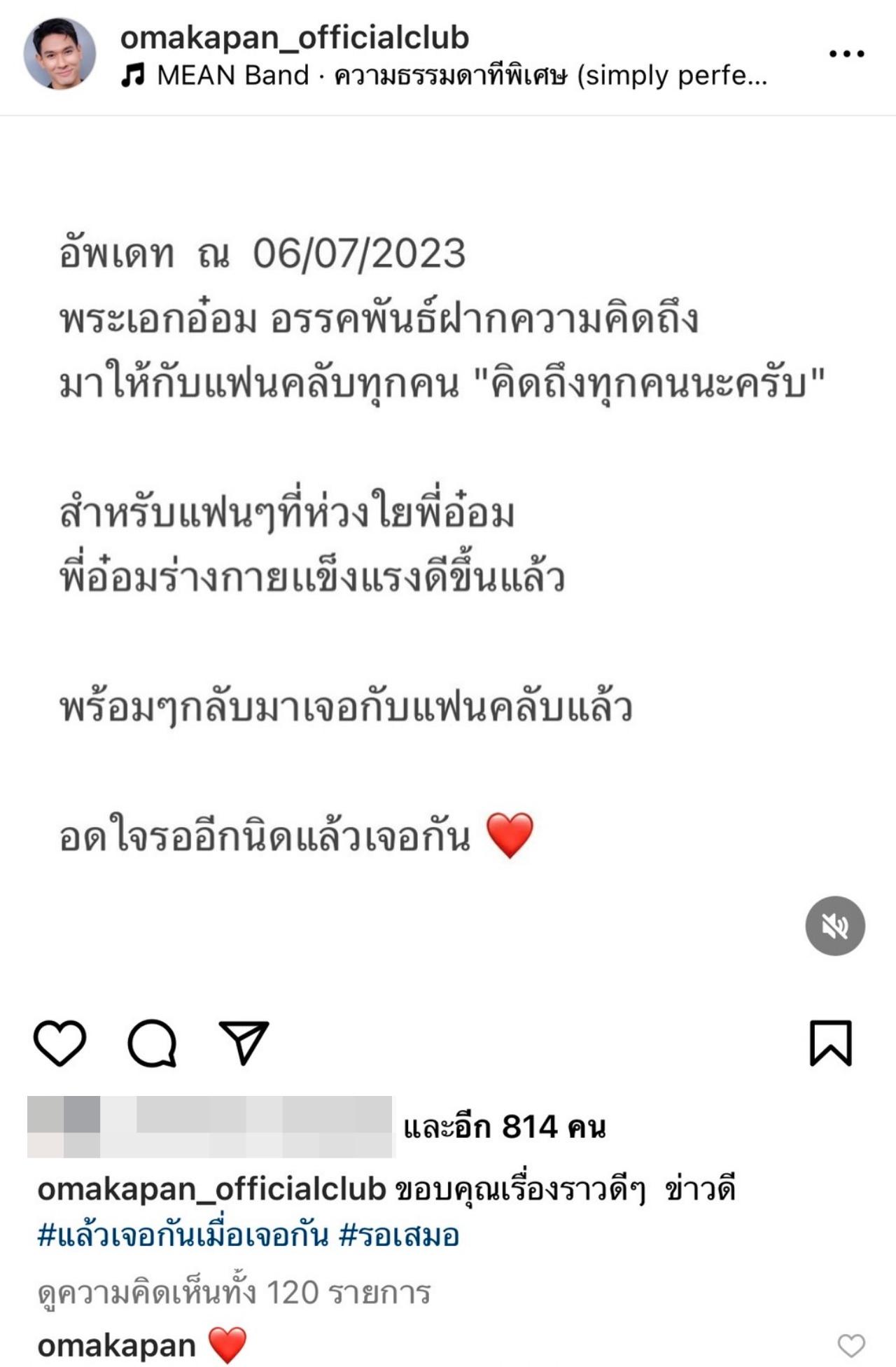
Task: Like this post with the heart icon
Action: tap(60, 1043)
